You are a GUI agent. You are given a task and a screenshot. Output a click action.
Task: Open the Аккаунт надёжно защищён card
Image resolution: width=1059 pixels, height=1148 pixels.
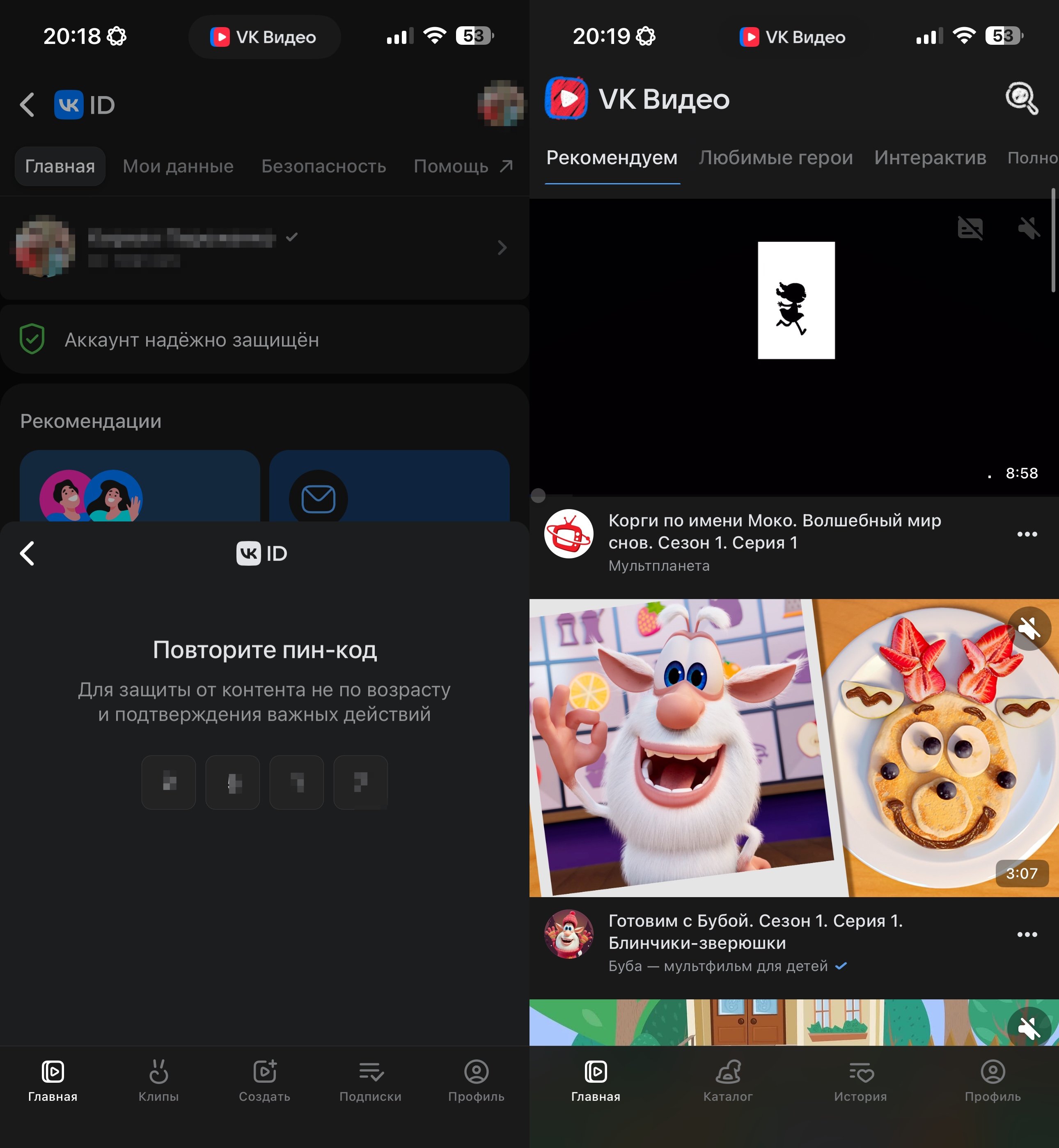pyautogui.click(x=264, y=339)
